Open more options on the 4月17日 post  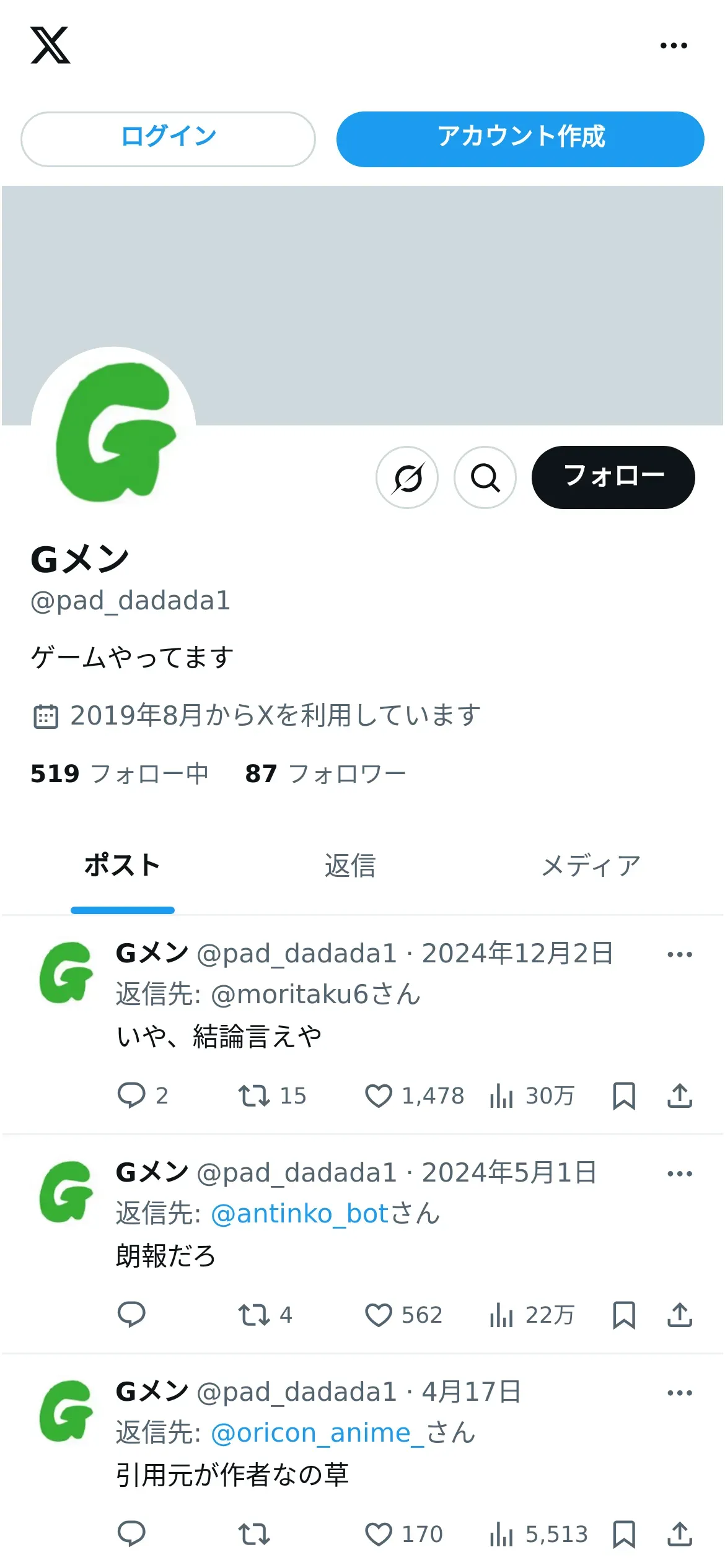[680, 1393]
